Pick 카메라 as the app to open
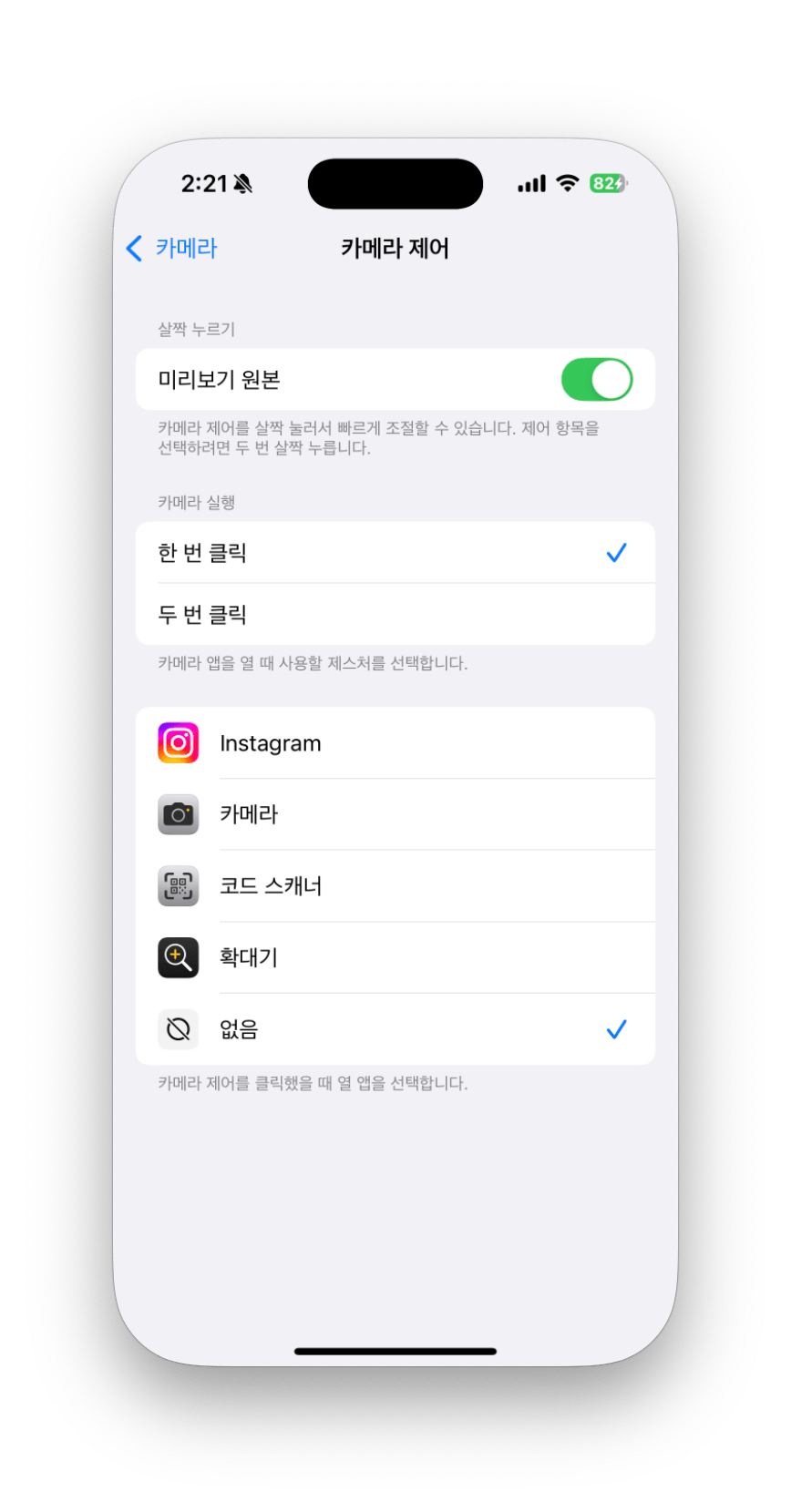Image resolution: width=791 pixels, height=1512 pixels. coord(395,814)
